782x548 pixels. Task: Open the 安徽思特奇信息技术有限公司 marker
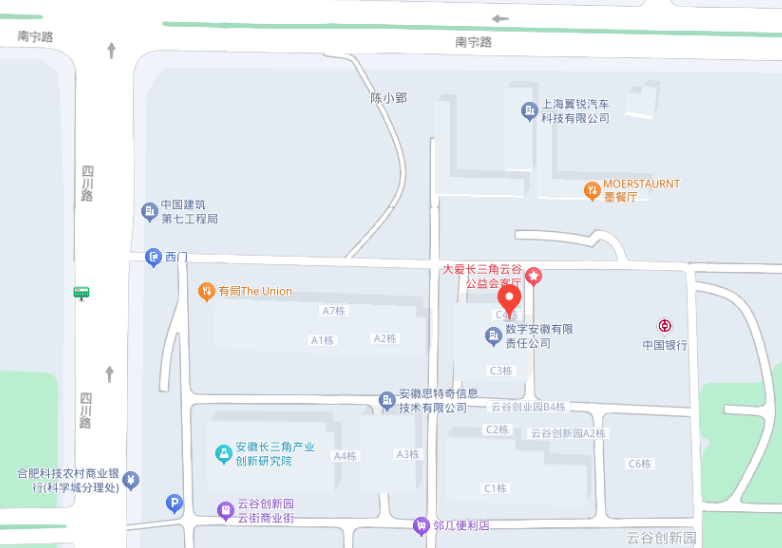(x=387, y=401)
